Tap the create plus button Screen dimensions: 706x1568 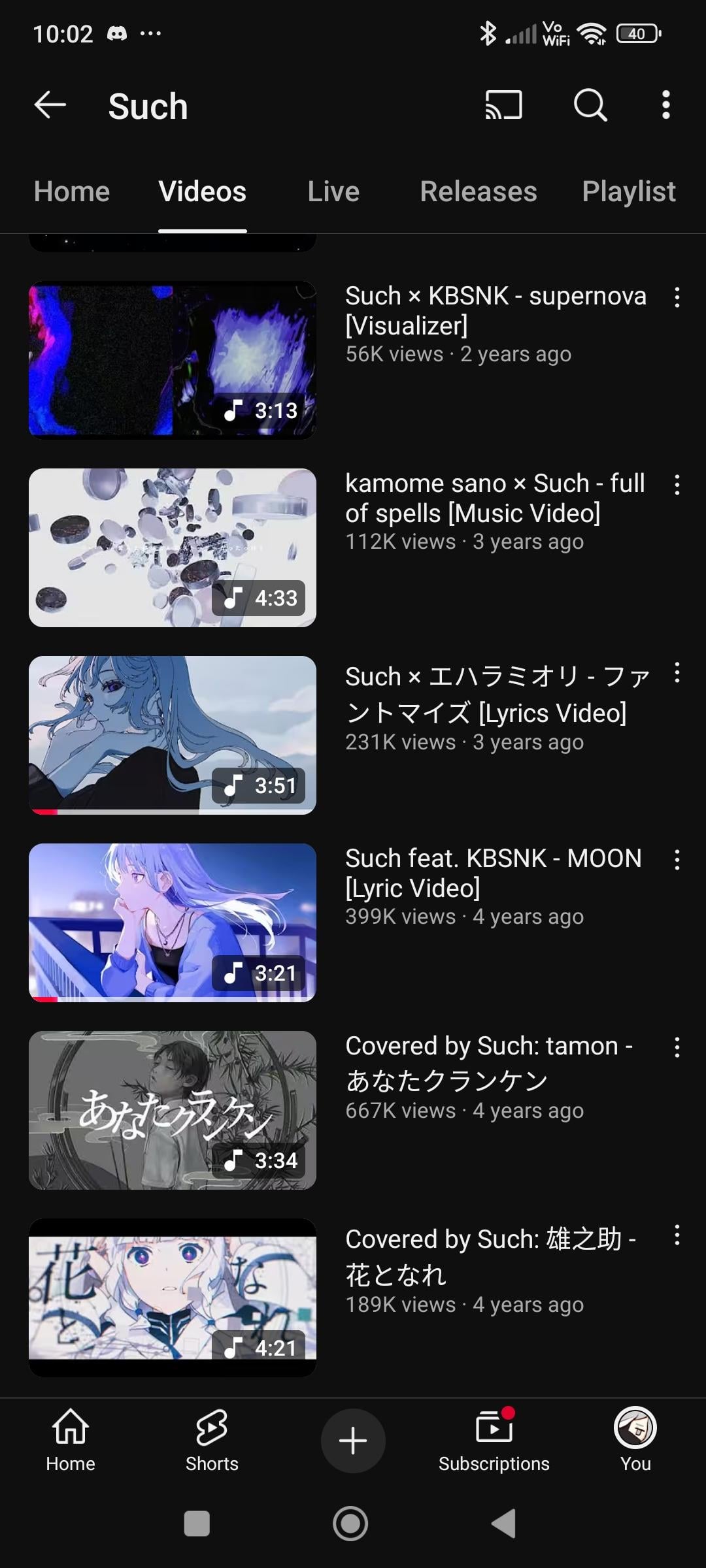(x=353, y=1441)
